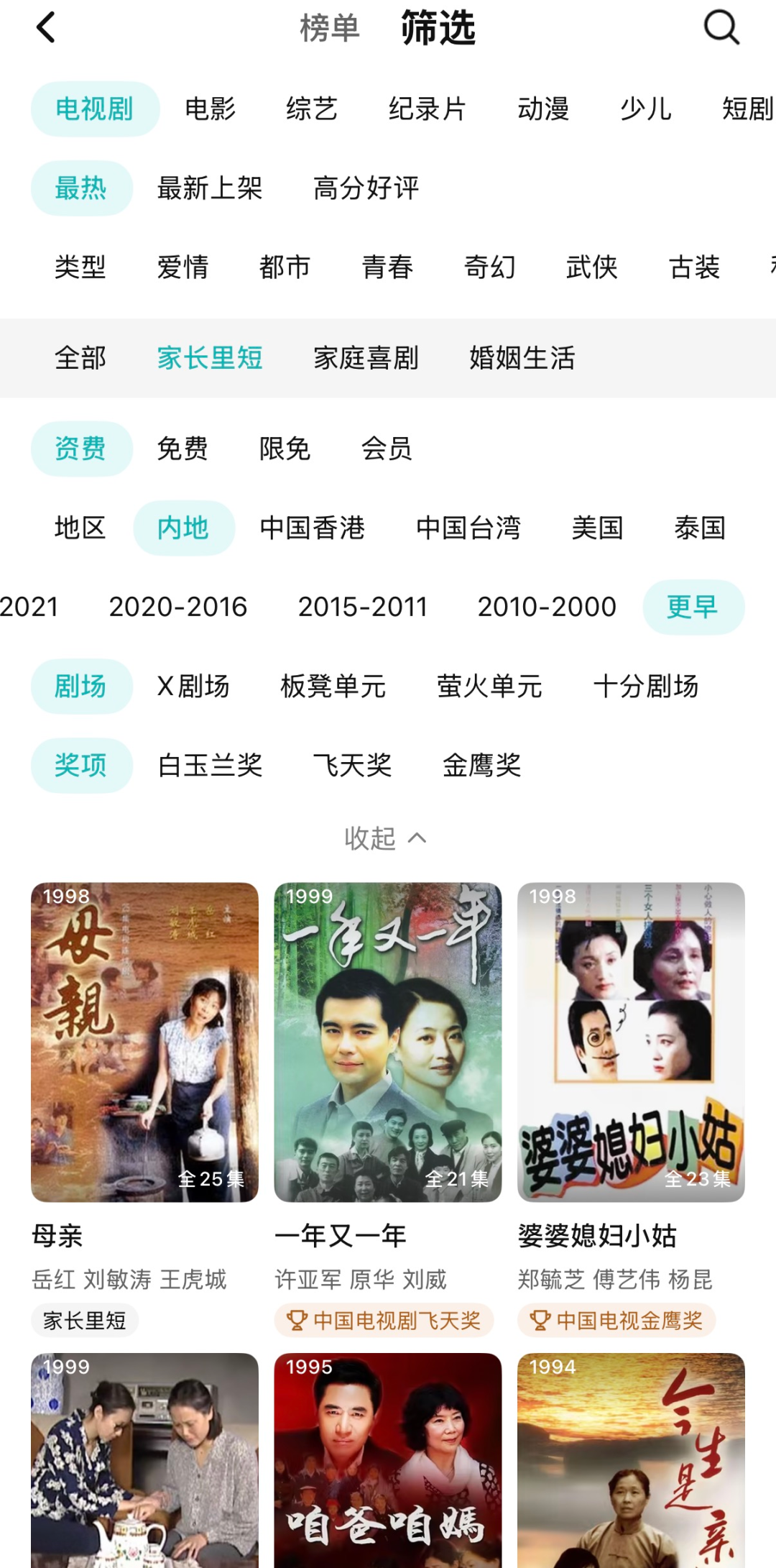Select the 2010-2000 year range
The height and width of the screenshot is (1568, 776).
[x=547, y=607]
